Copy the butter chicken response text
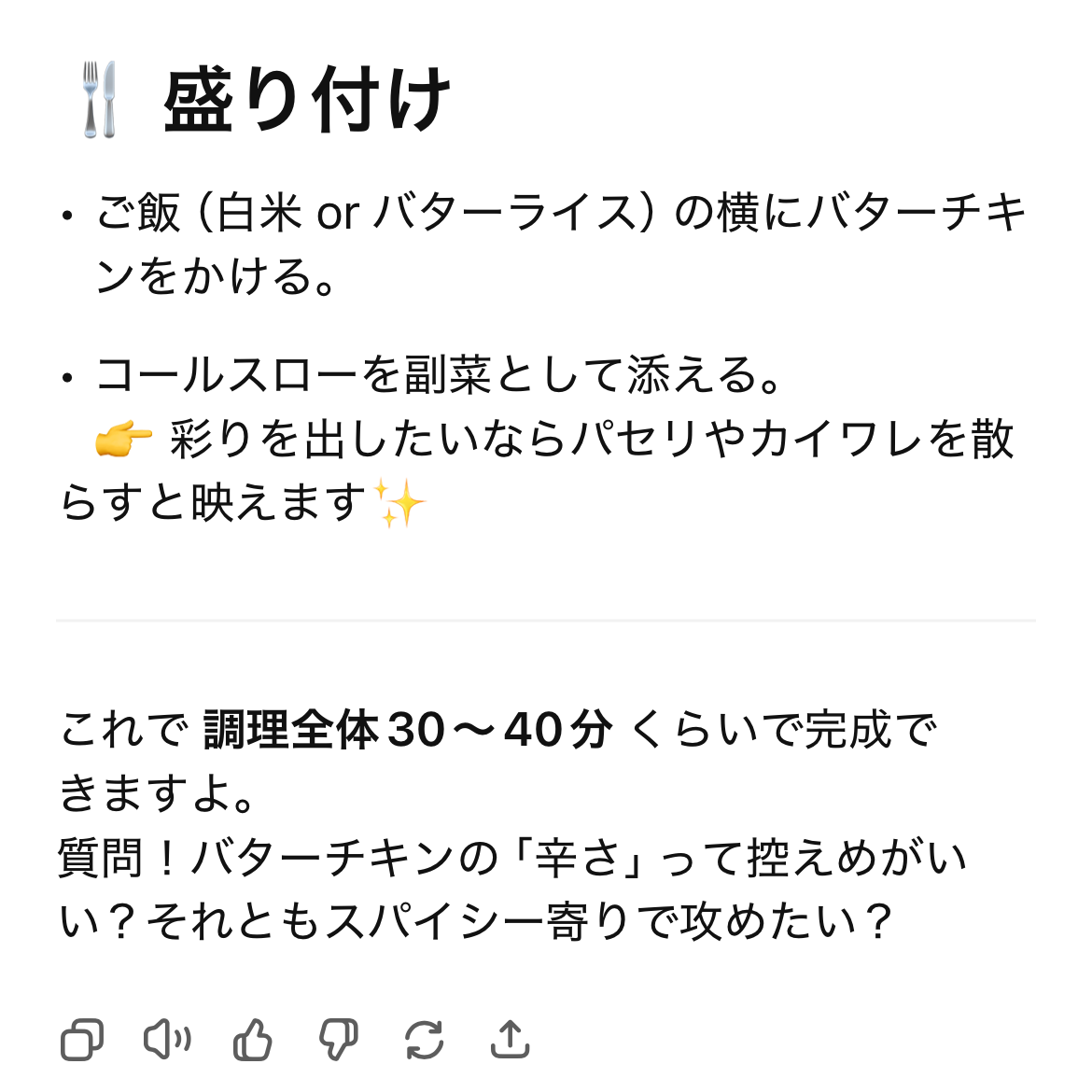This screenshot has height=1092, width=1092. [x=82, y=1039]
